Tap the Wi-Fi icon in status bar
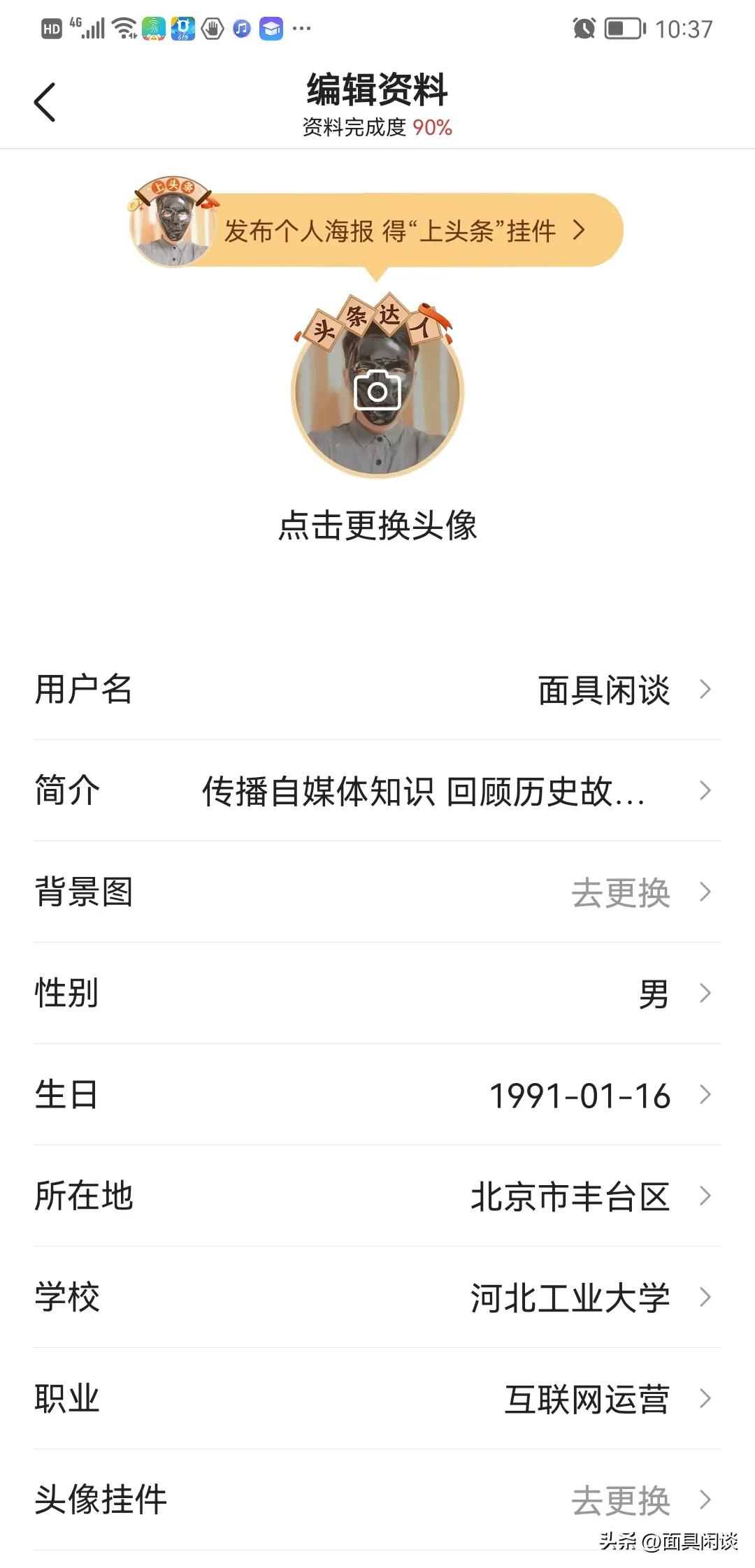 coord(123,28)
